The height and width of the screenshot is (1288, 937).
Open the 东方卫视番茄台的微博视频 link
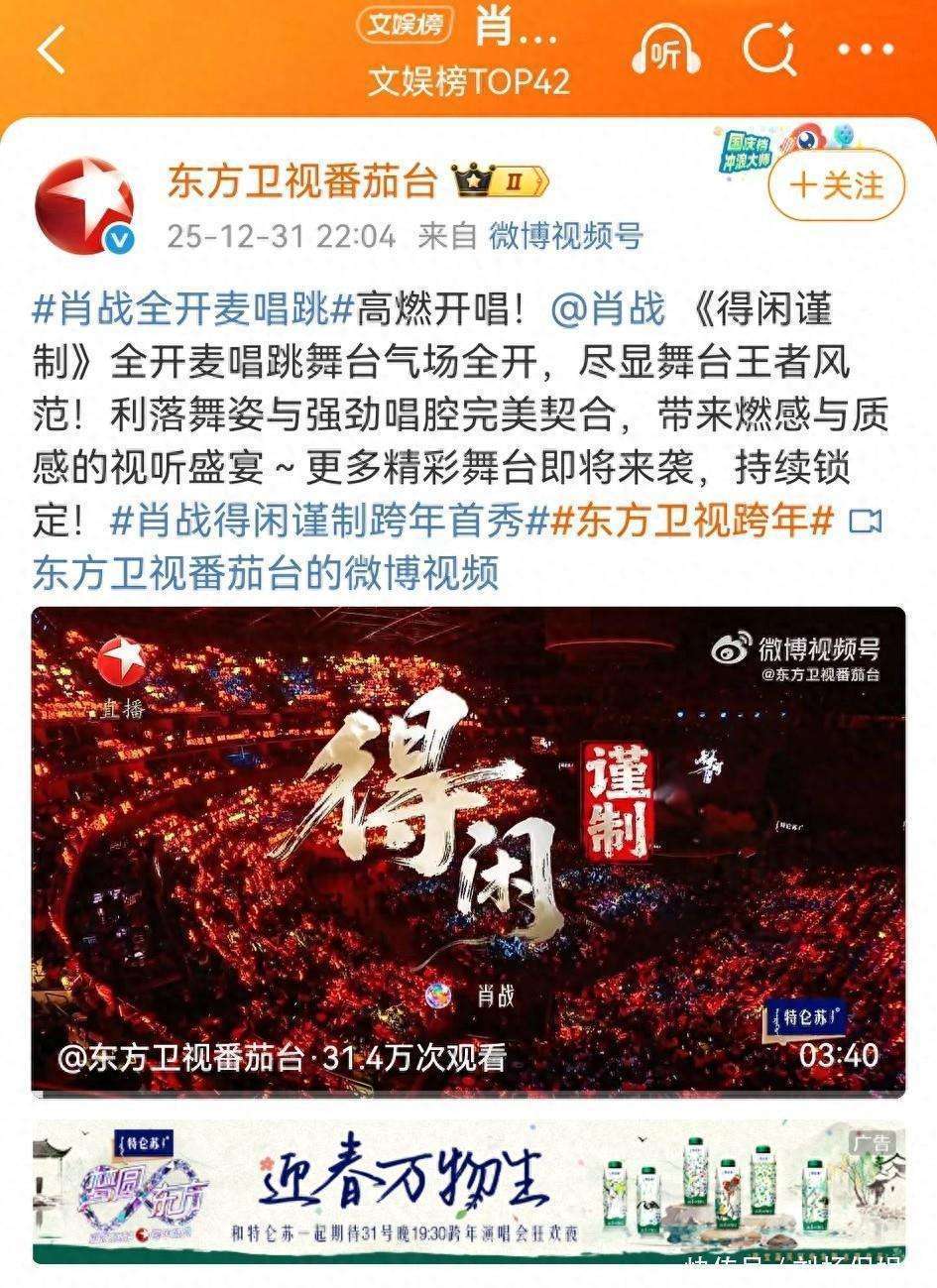266,572
